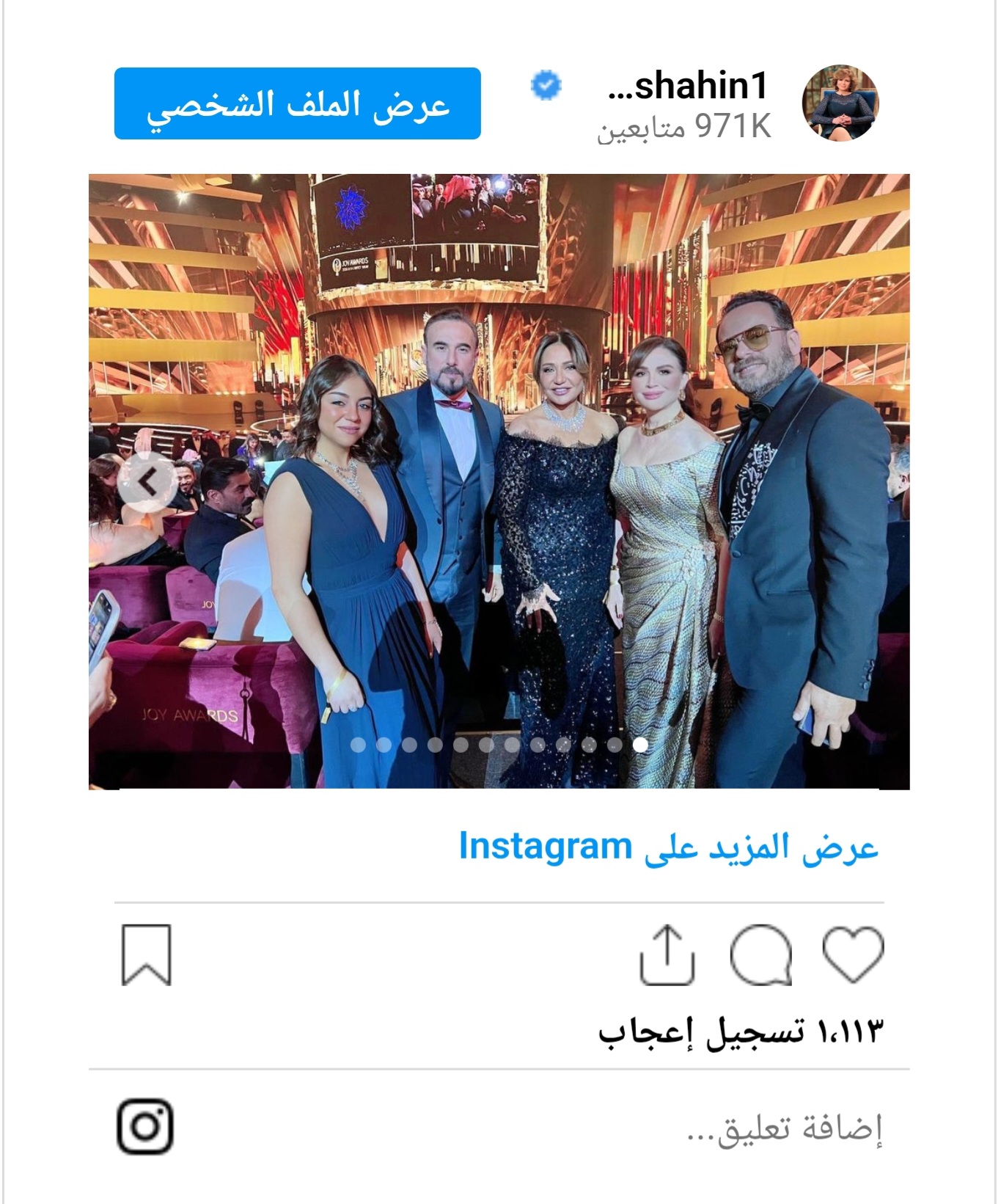
Task: Open the shahin1 profile picture
Action: click(840, 103)
